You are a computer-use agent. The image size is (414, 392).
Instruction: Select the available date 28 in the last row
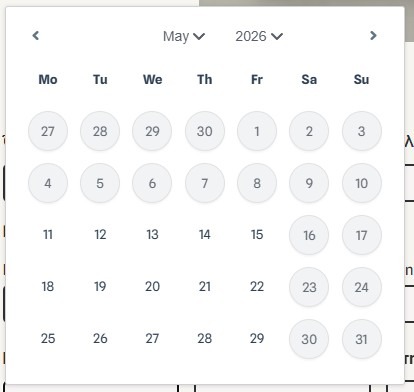pyautogui.click(x=205, y=339)
